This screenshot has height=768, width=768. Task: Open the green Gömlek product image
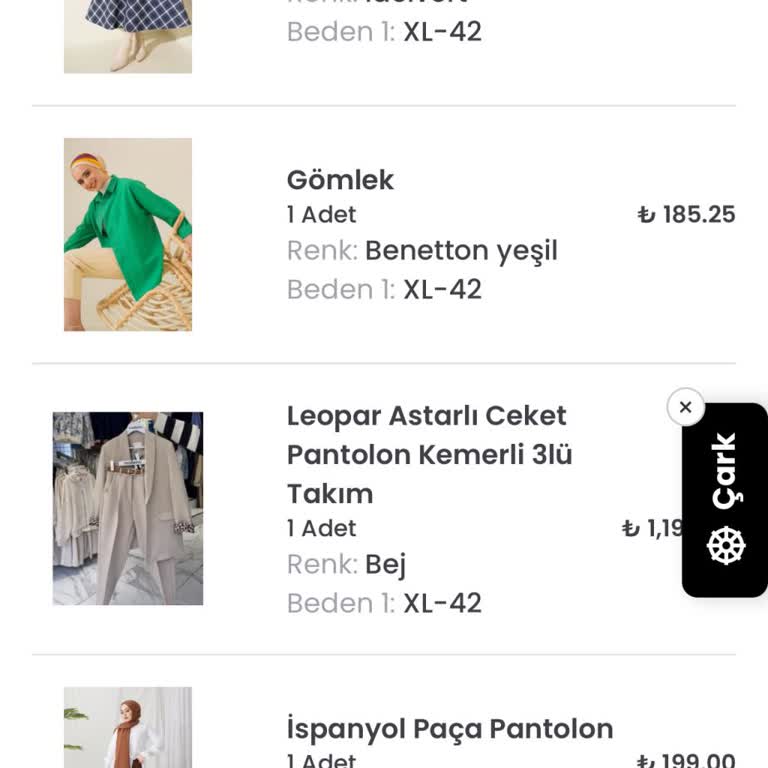point(128,234)
